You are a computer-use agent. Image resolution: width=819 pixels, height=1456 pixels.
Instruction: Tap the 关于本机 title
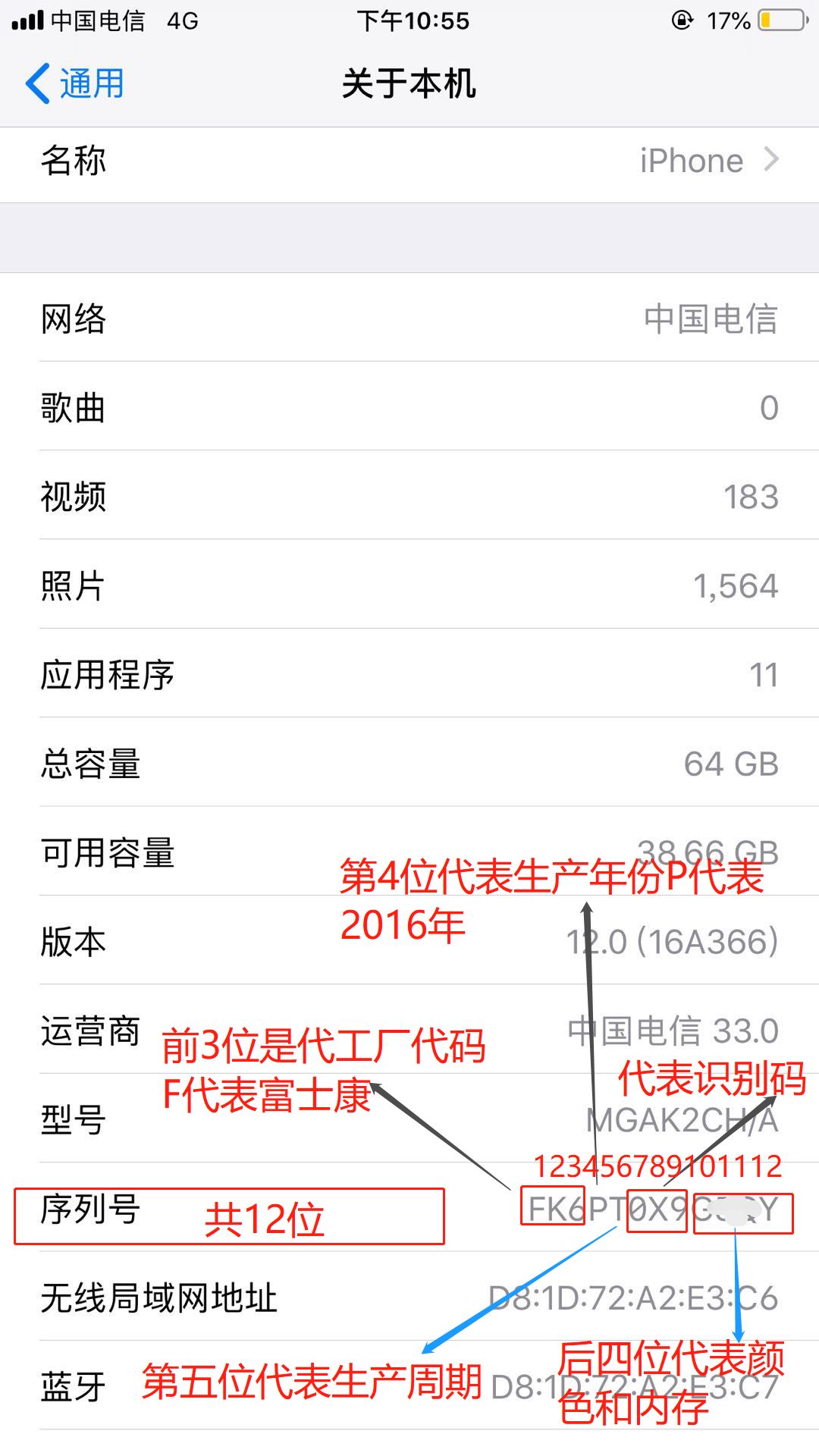409,83
